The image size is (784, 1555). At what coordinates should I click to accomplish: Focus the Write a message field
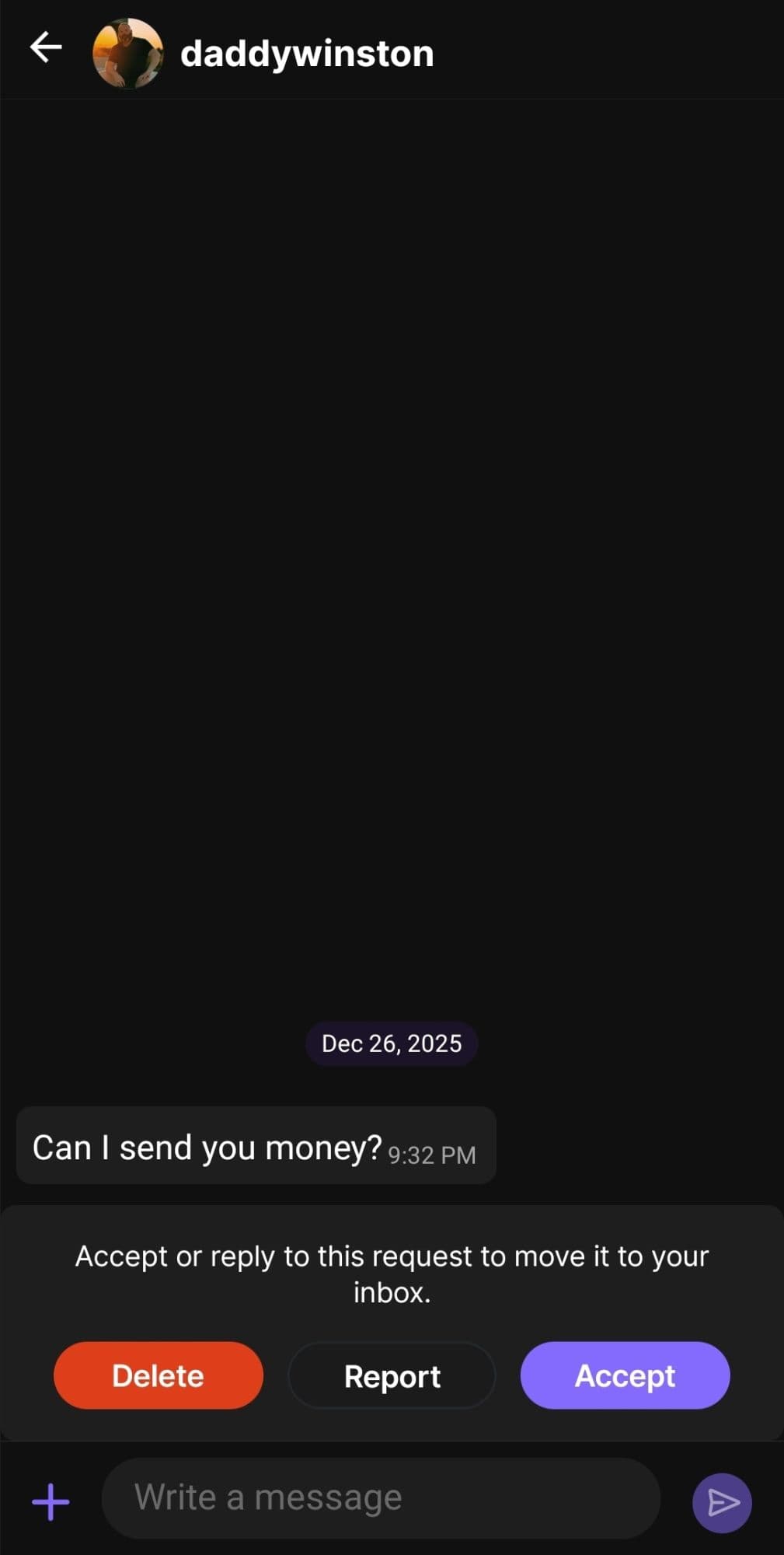381,1497
